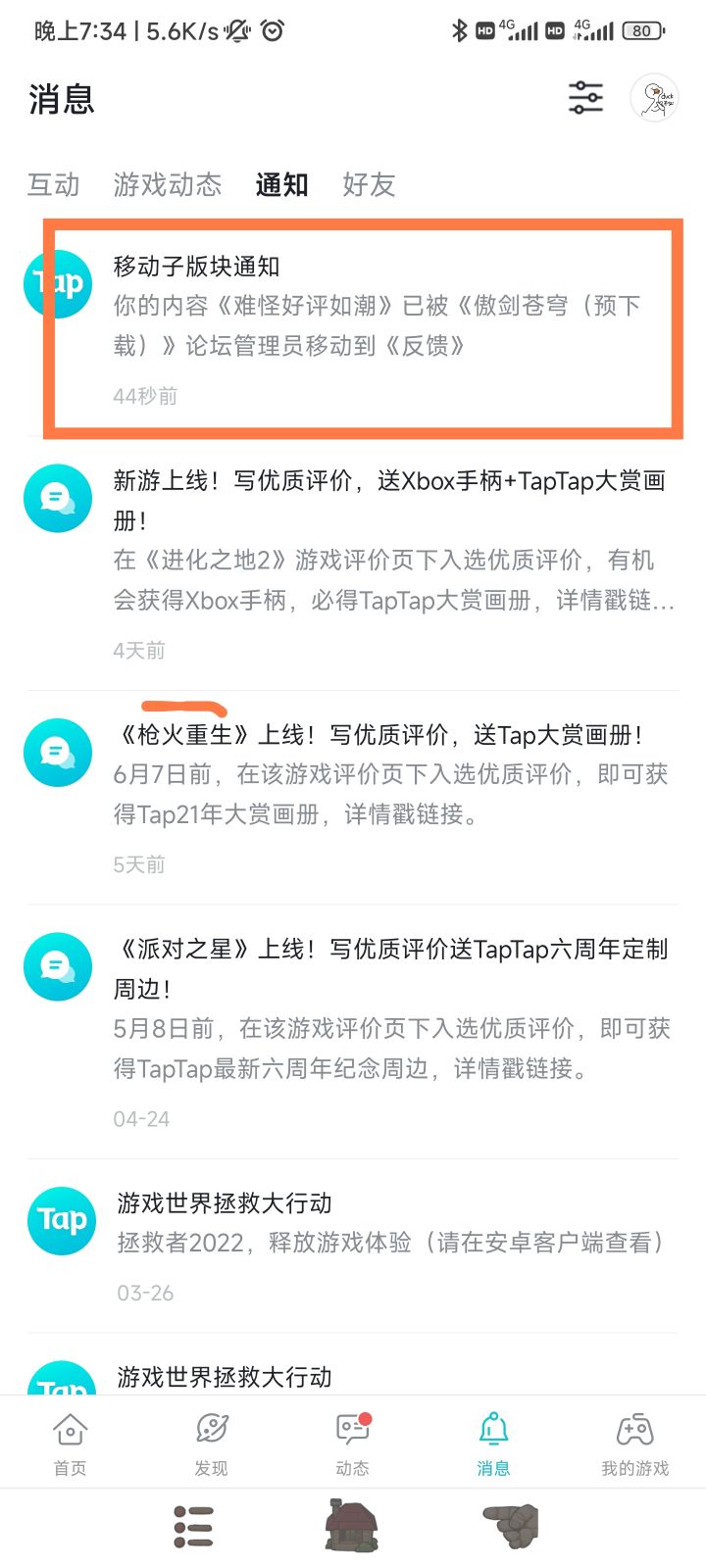Open the 好友 tab
Viewport: 706px width, 1568px height.
369,185
